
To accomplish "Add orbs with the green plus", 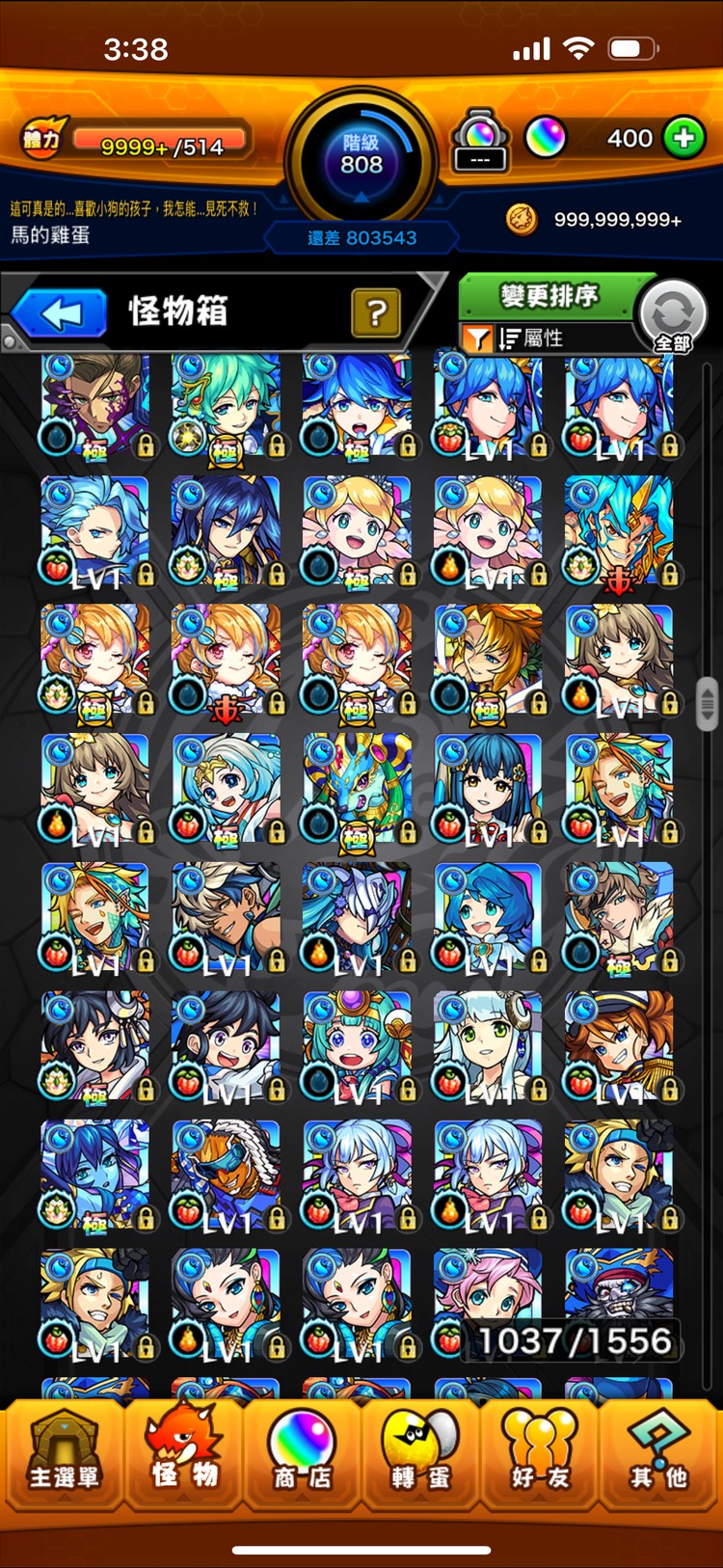I will pyautogui.click(x=684, y=138).
